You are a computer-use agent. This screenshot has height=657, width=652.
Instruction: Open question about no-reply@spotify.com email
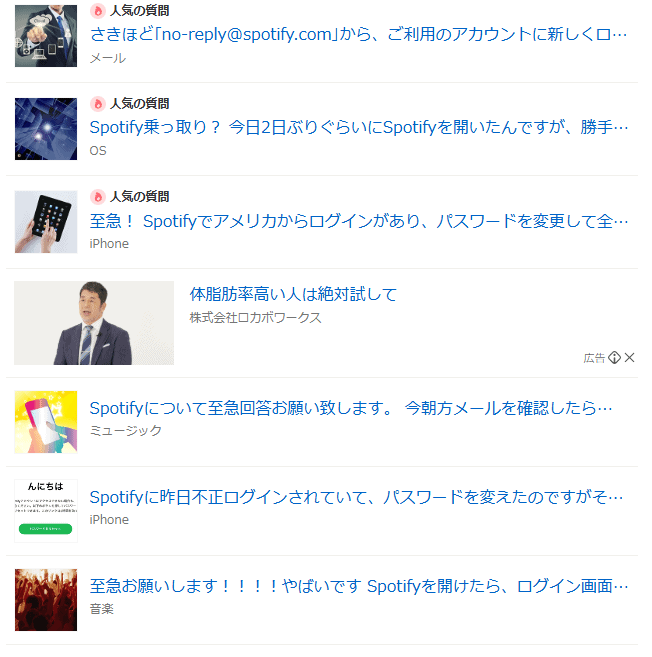[358, 34]
